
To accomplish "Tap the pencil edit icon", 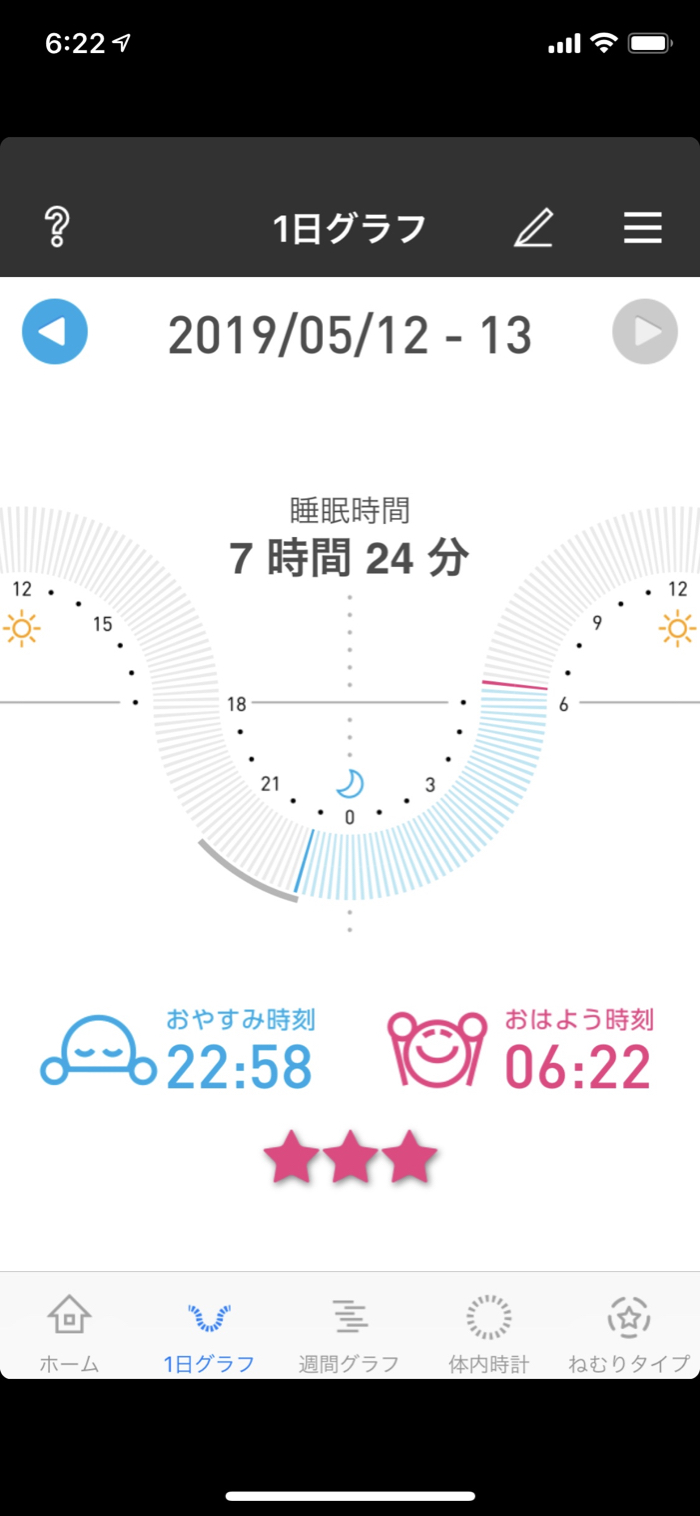I will point(533,228).
